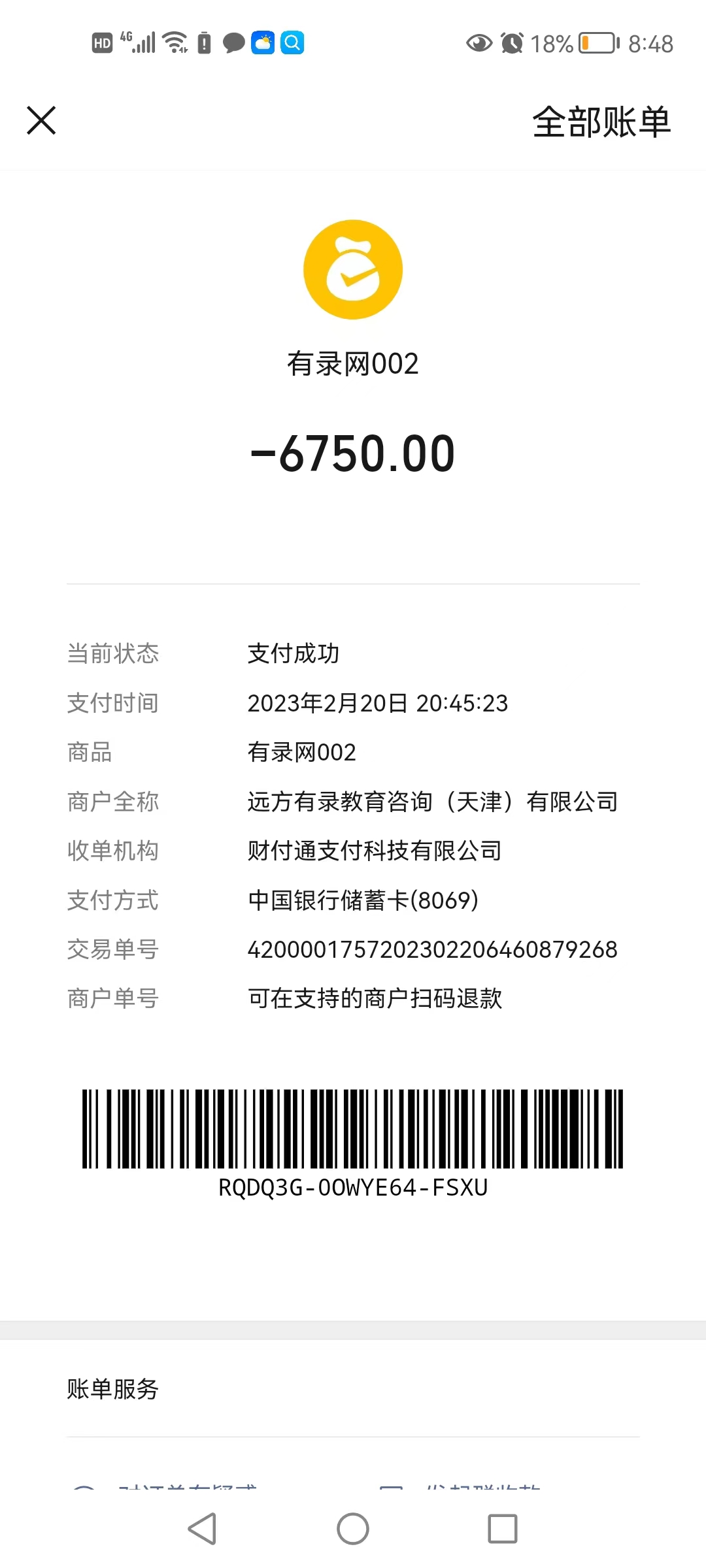
Task: Go back with the system back button
Action: [x=202, y=1529]
